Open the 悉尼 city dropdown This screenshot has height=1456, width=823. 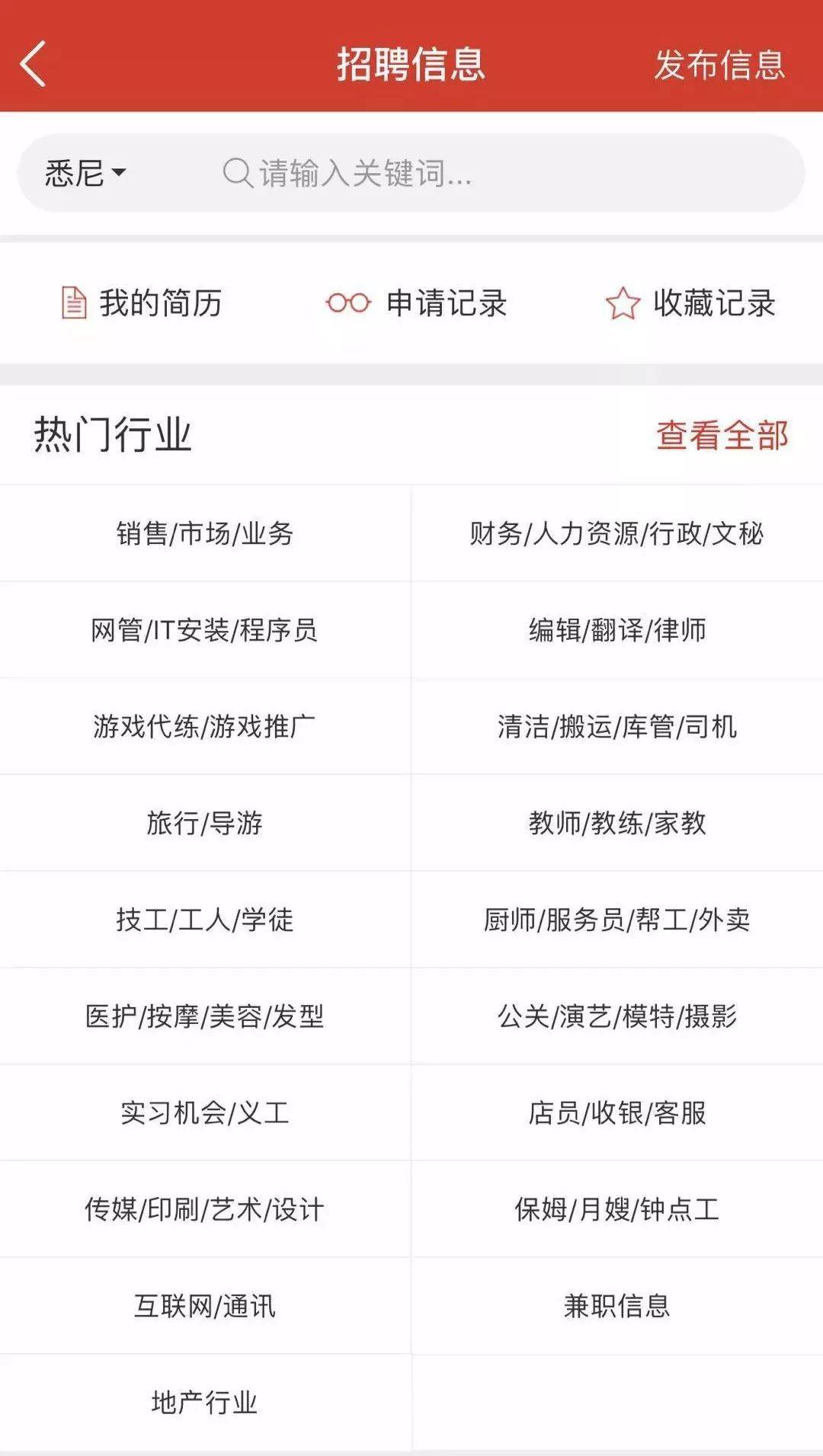tap(85, 173)
